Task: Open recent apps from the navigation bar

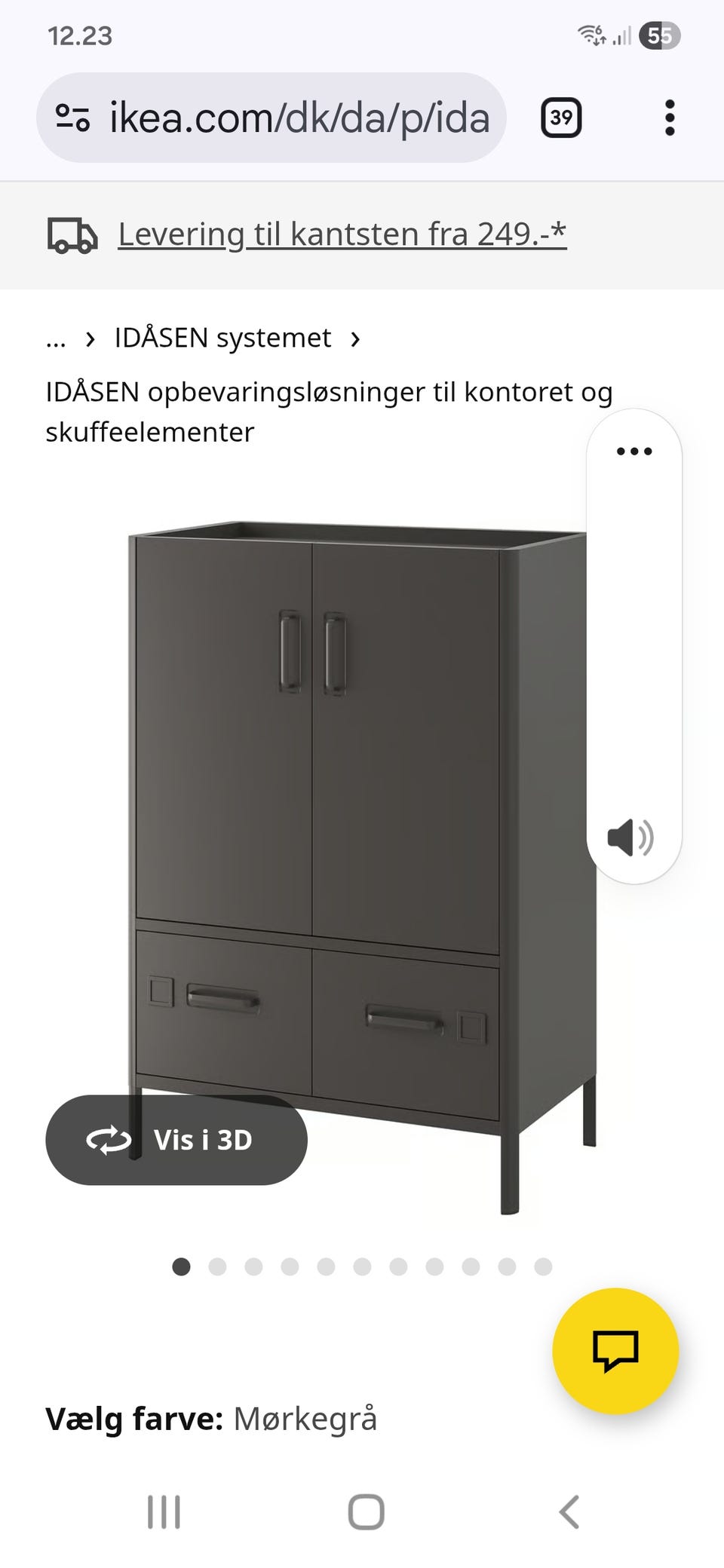Action: click(164, 1512)
